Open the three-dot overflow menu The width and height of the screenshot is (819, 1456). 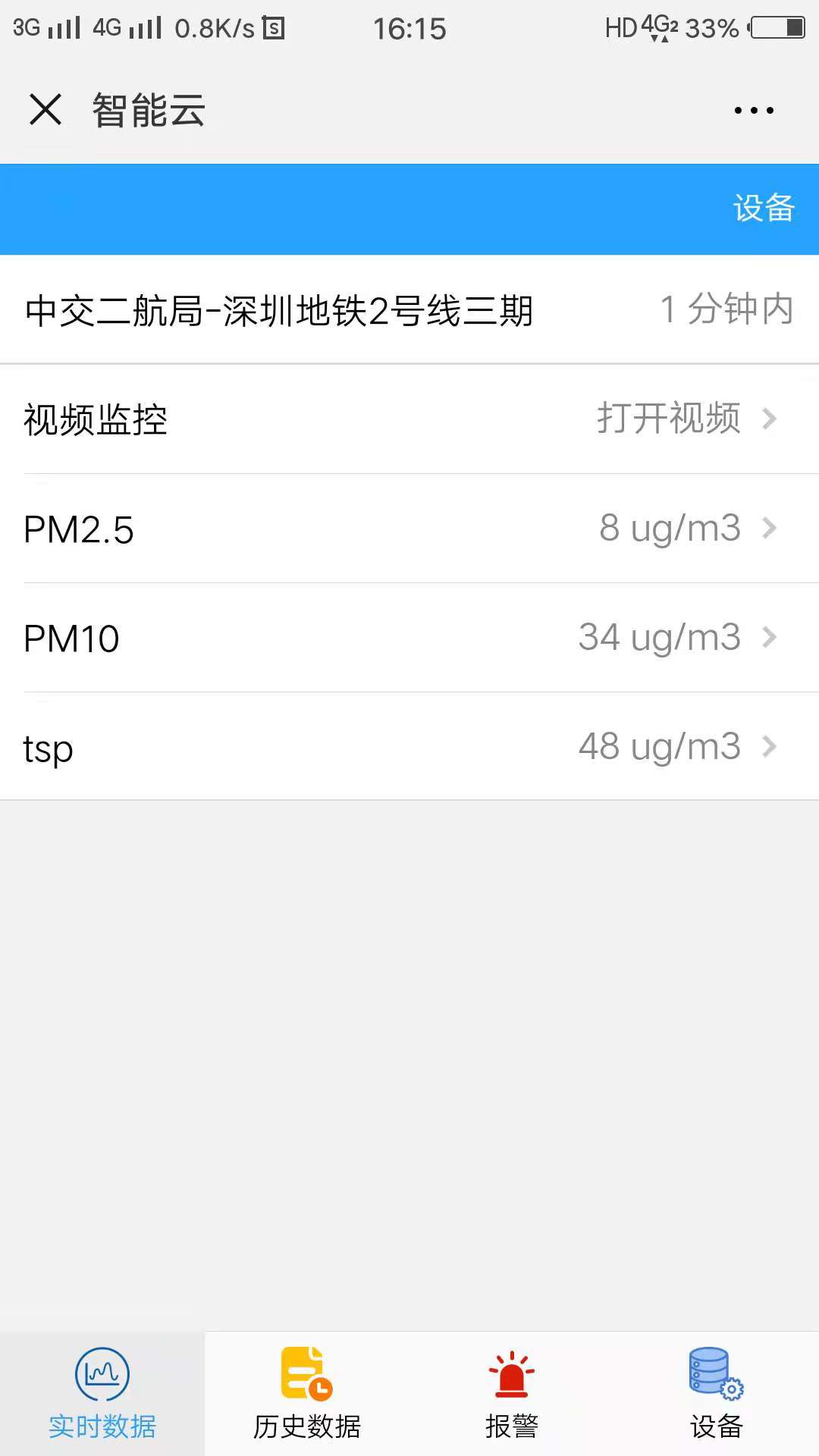[754, 110]
